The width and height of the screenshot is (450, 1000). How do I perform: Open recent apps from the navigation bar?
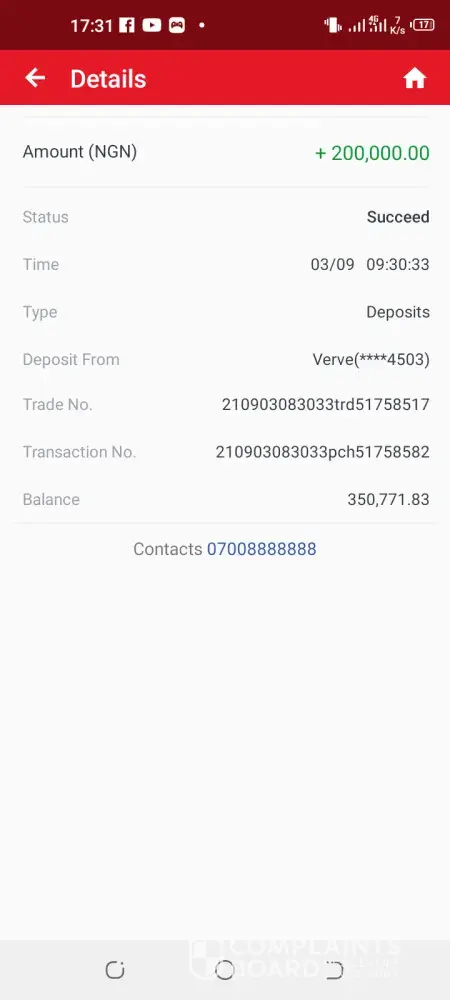tap(115, 970)
